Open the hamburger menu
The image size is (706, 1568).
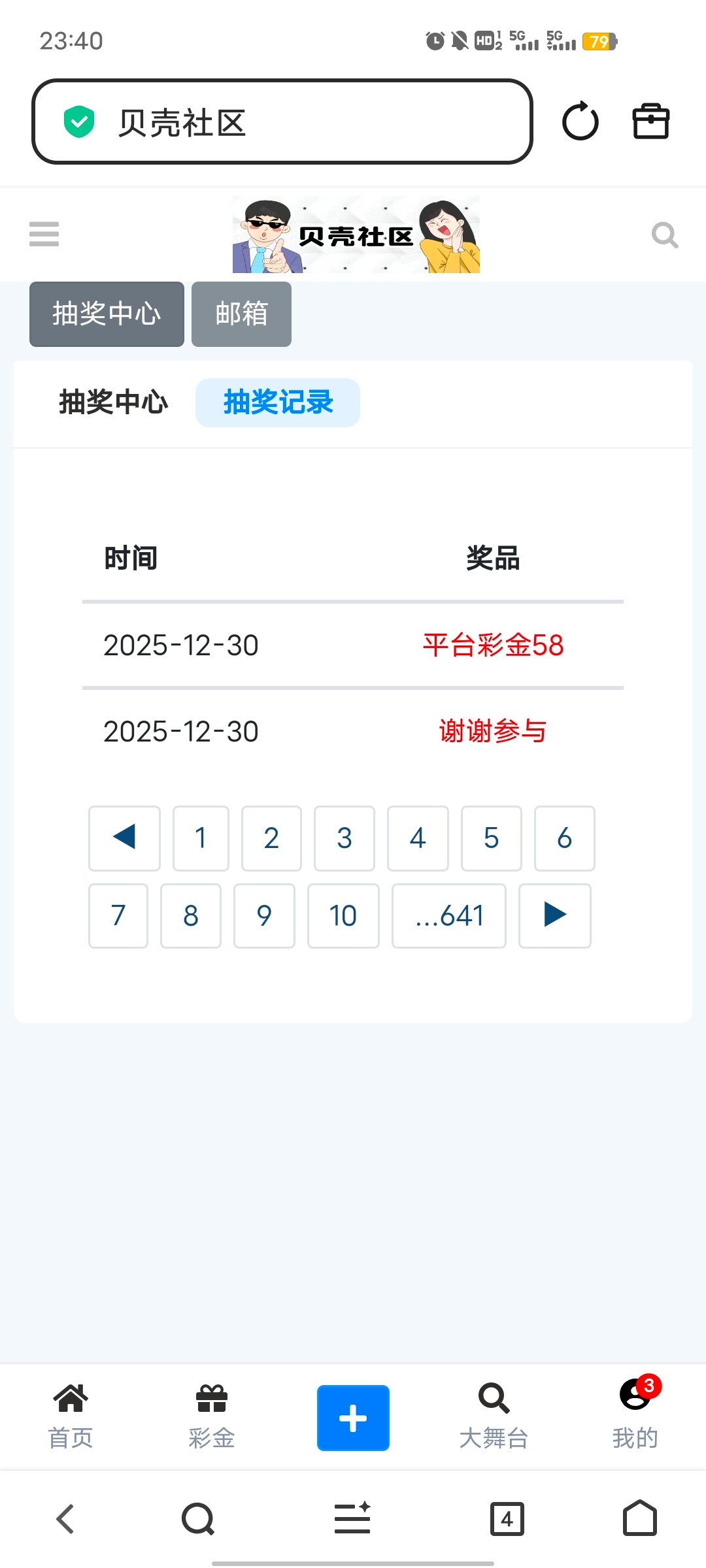(44, 234)
